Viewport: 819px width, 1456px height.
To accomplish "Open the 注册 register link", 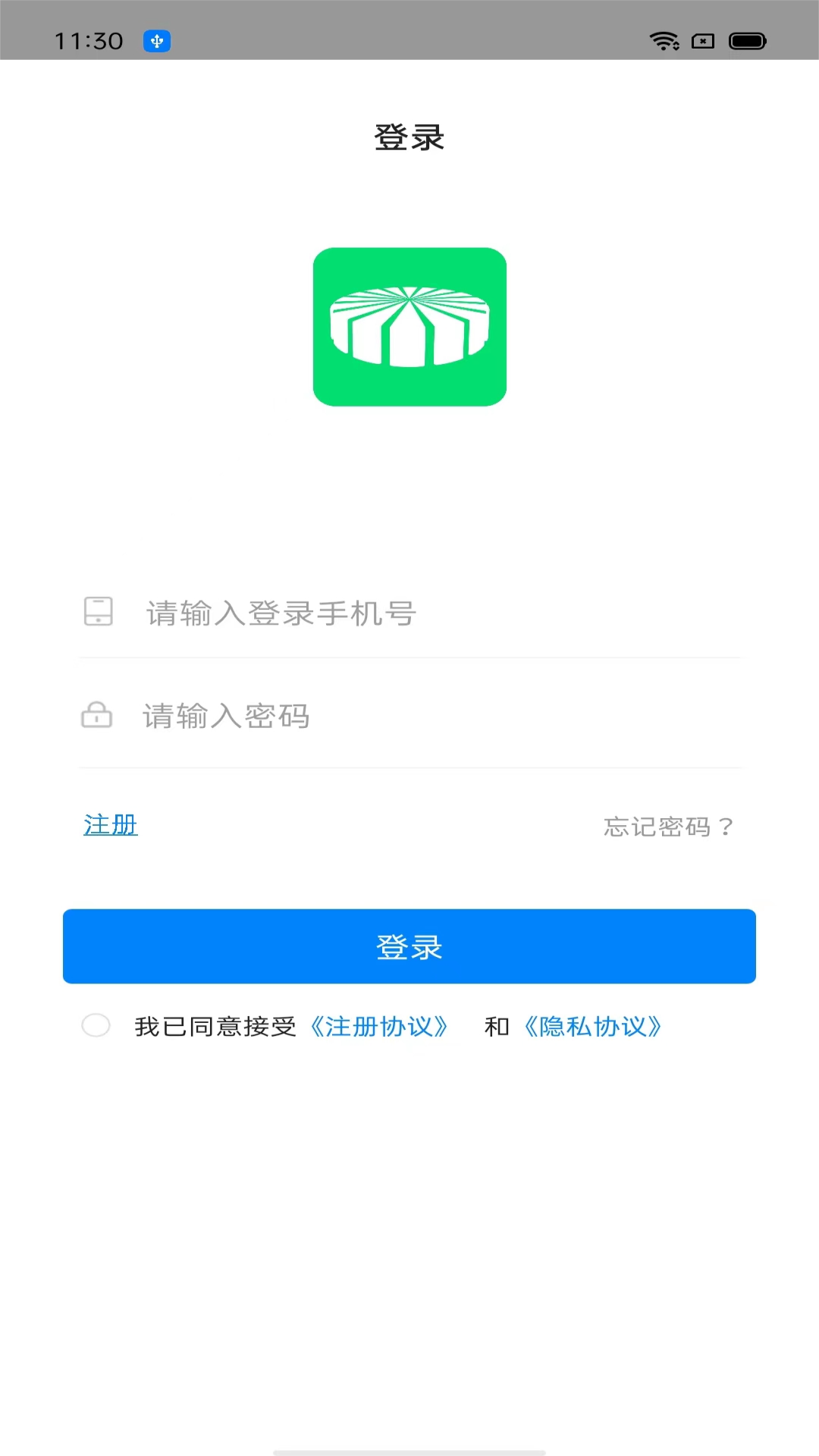I will point(111,824).
